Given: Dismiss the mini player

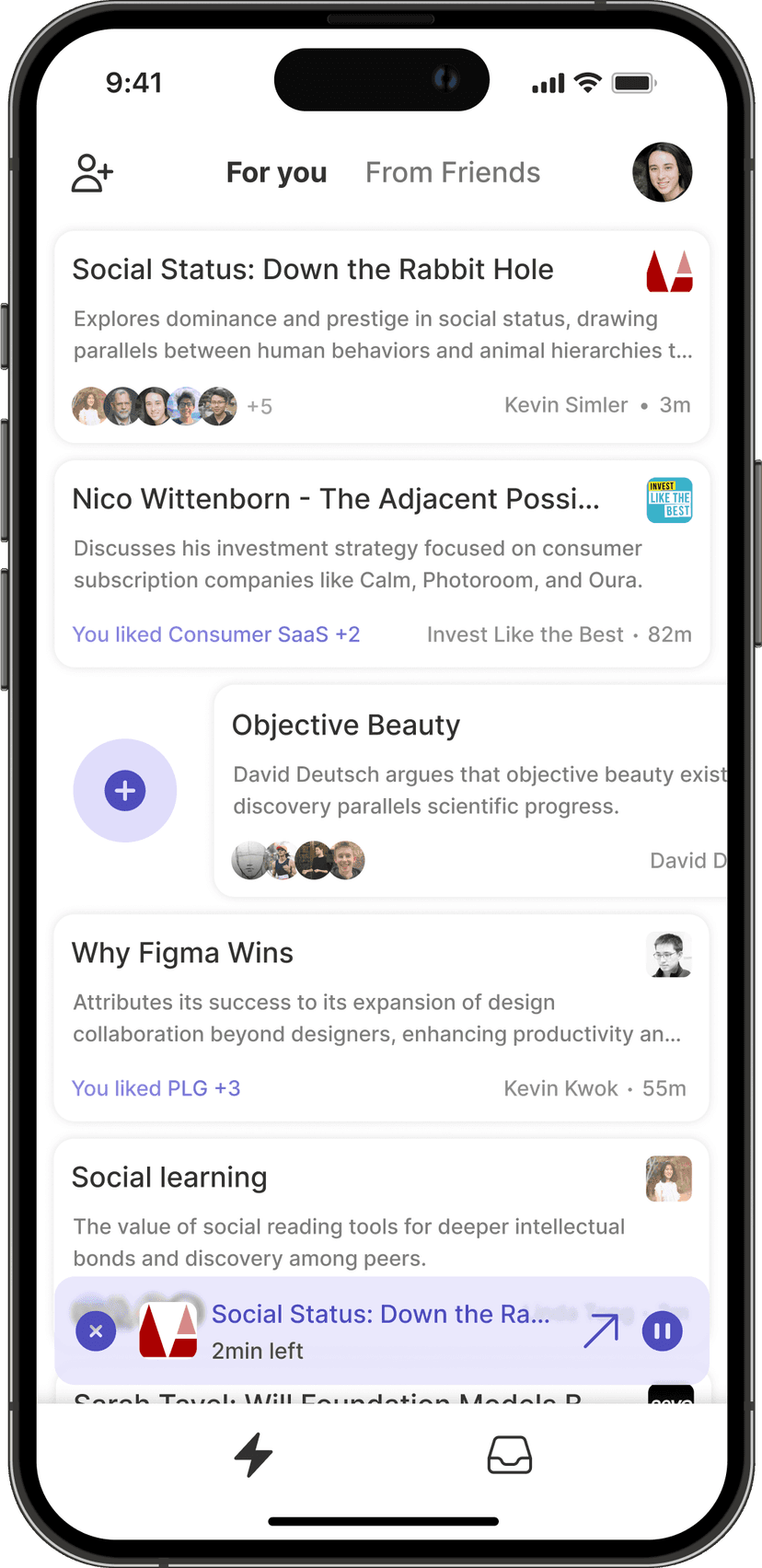Looking at the screenshot, I should [96, 1331].
